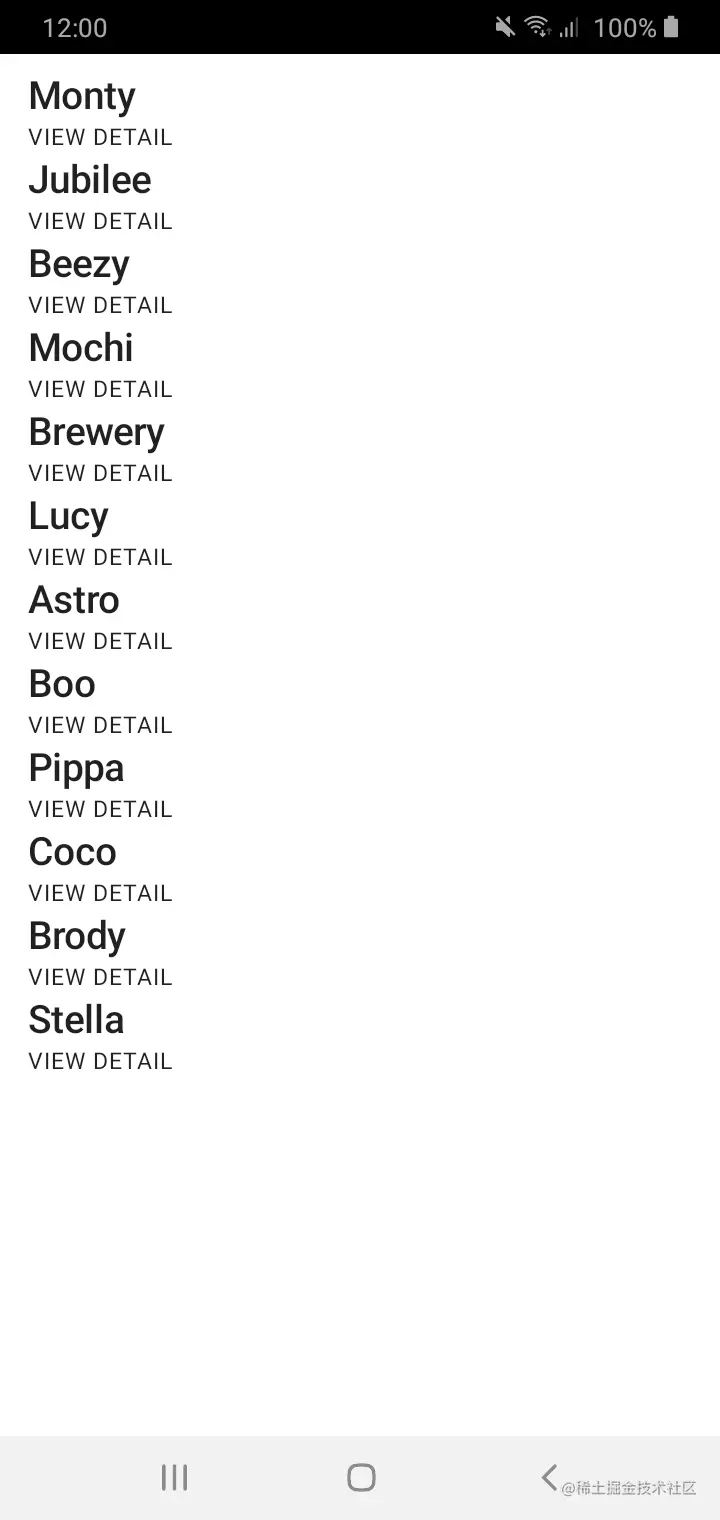
Task: Show details for Beezy
Action: click(100, 305)
